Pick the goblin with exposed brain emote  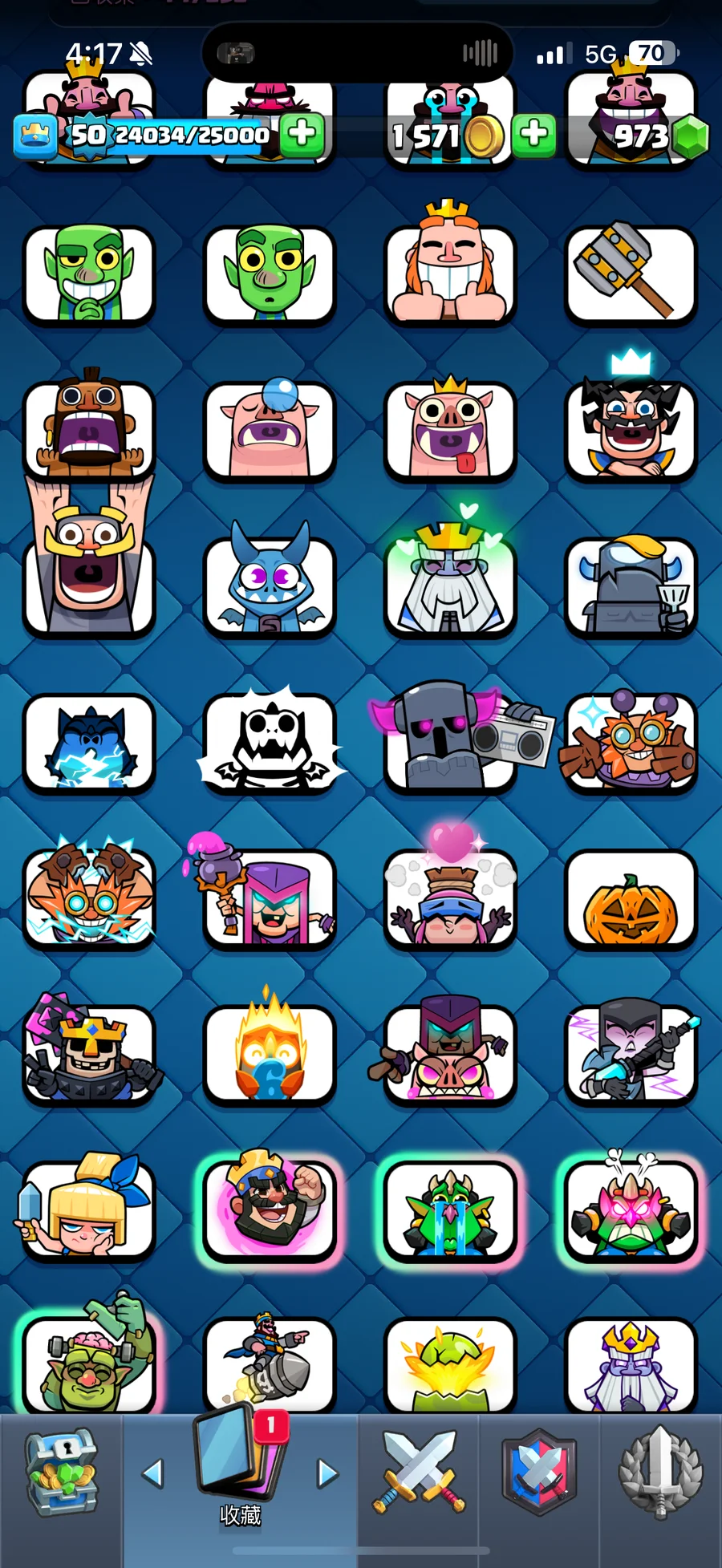[88, 1365]
